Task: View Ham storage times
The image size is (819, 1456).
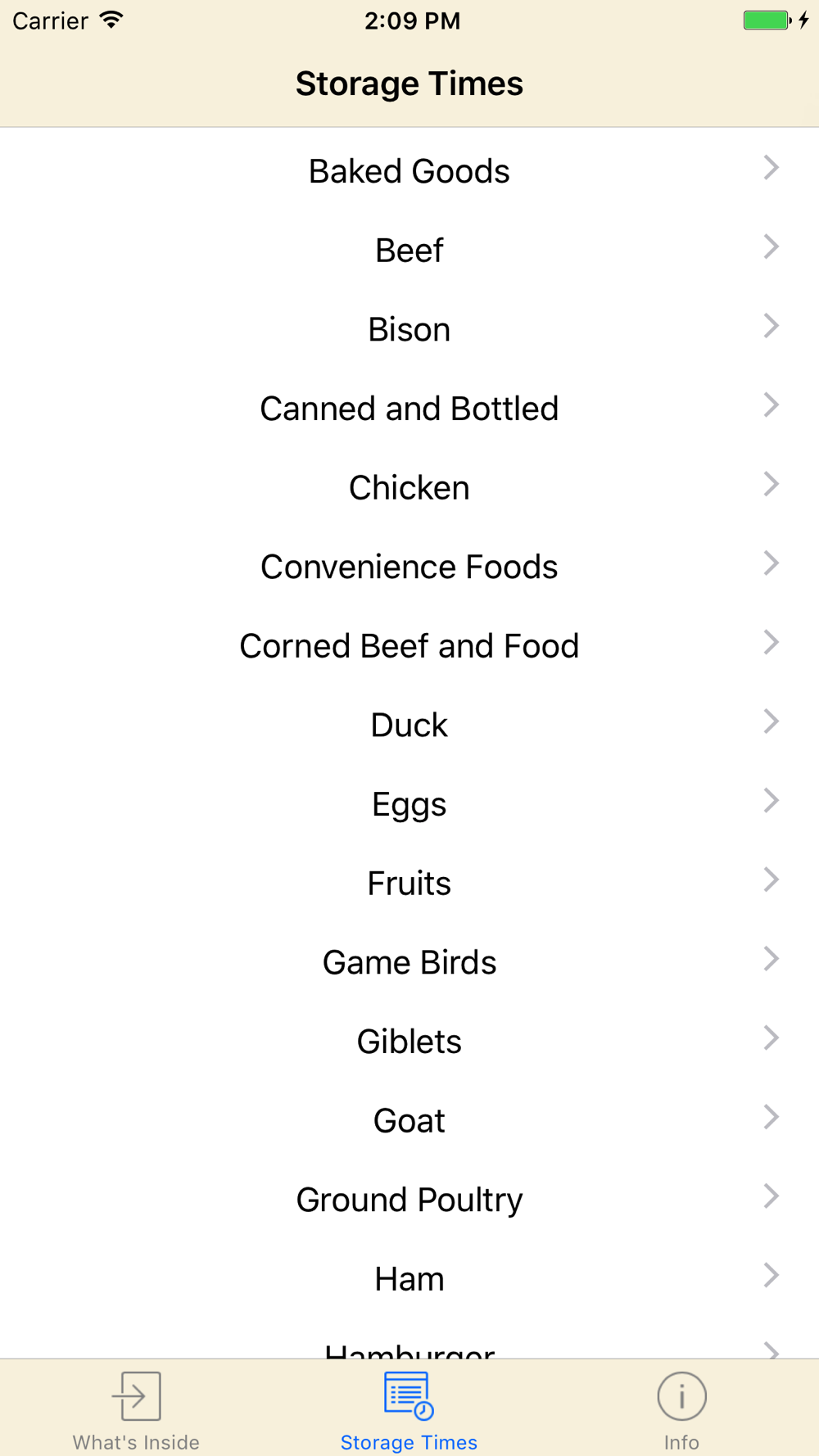Action: tap(409, 1279)
